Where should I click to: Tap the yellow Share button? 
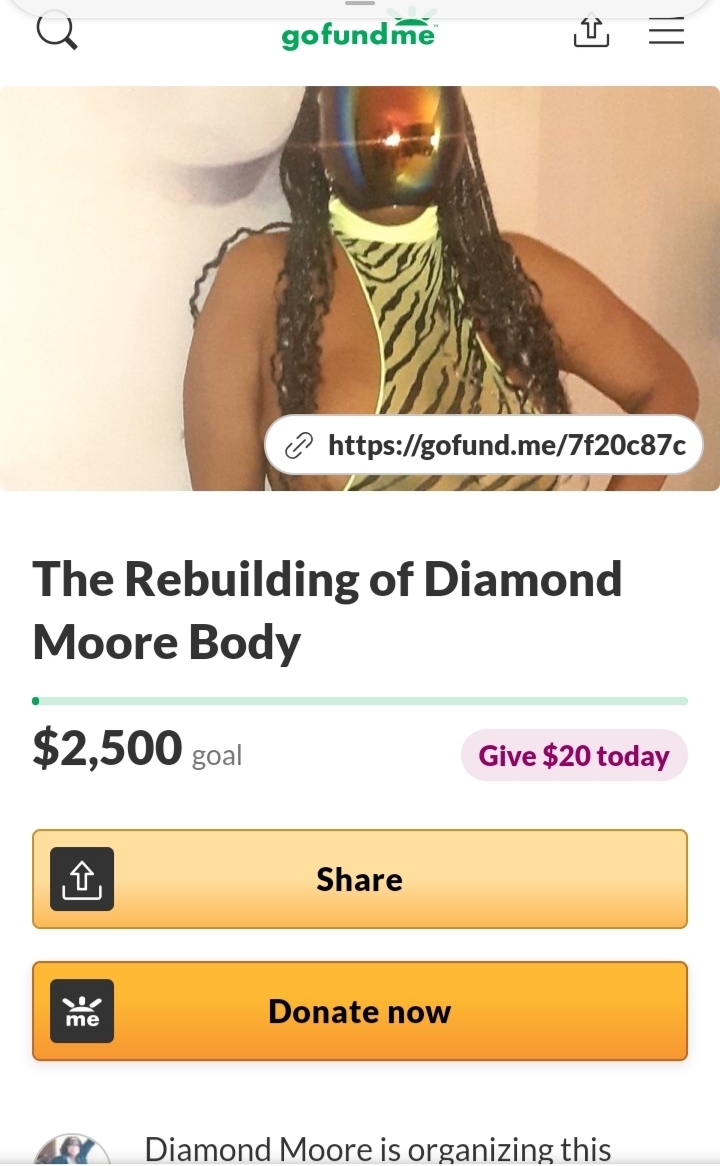360,879
